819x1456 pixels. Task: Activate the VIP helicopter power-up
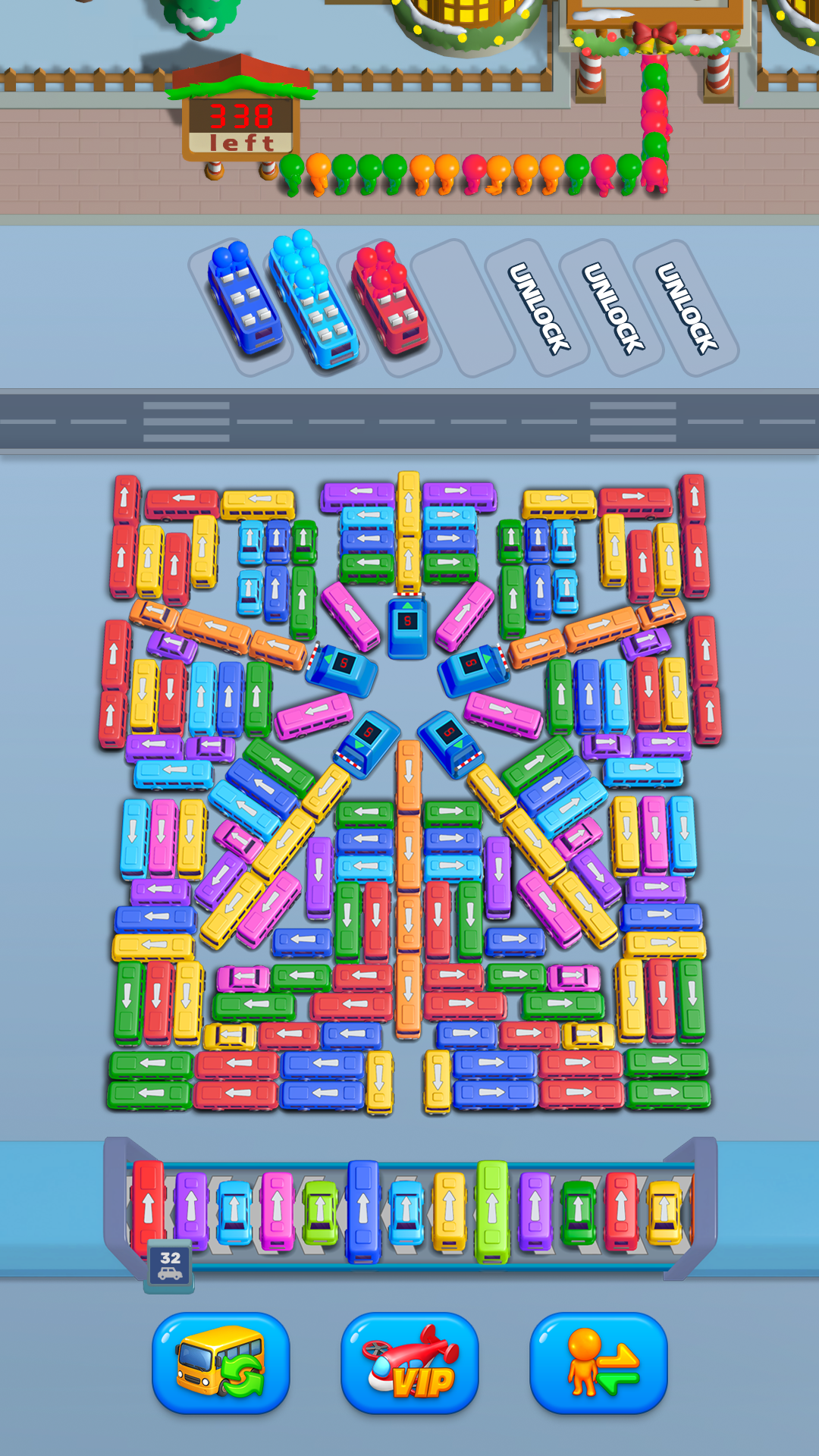pyautogui.click(x=409, y=1363)
